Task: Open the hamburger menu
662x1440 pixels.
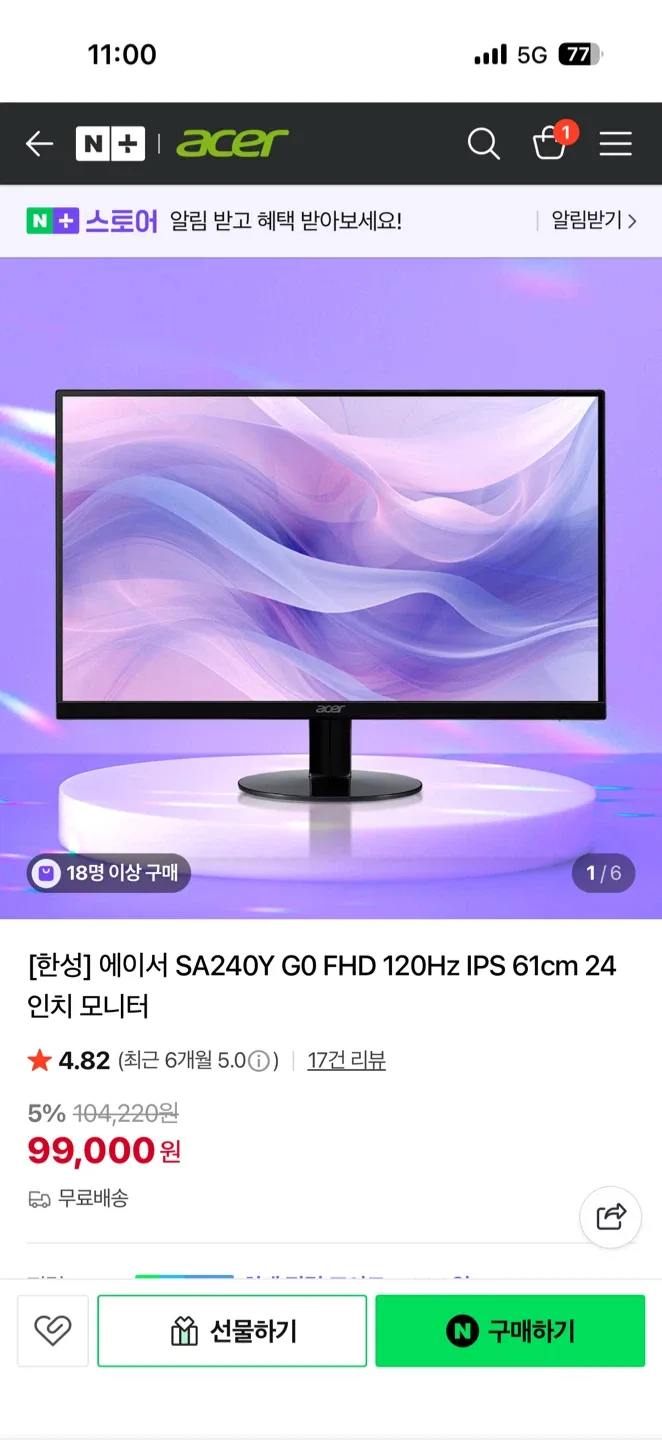Action: [615, 144]
